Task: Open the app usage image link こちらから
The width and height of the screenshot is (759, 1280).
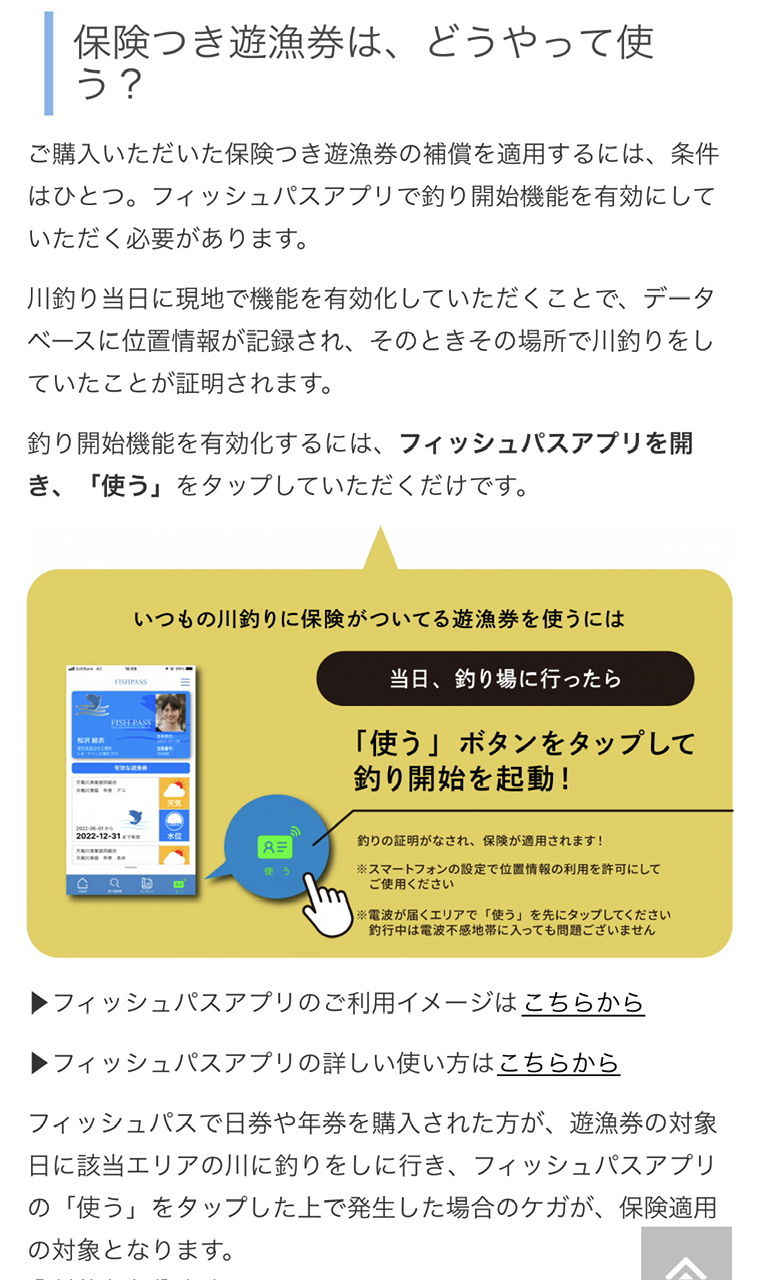Action: pos(583,1002)
